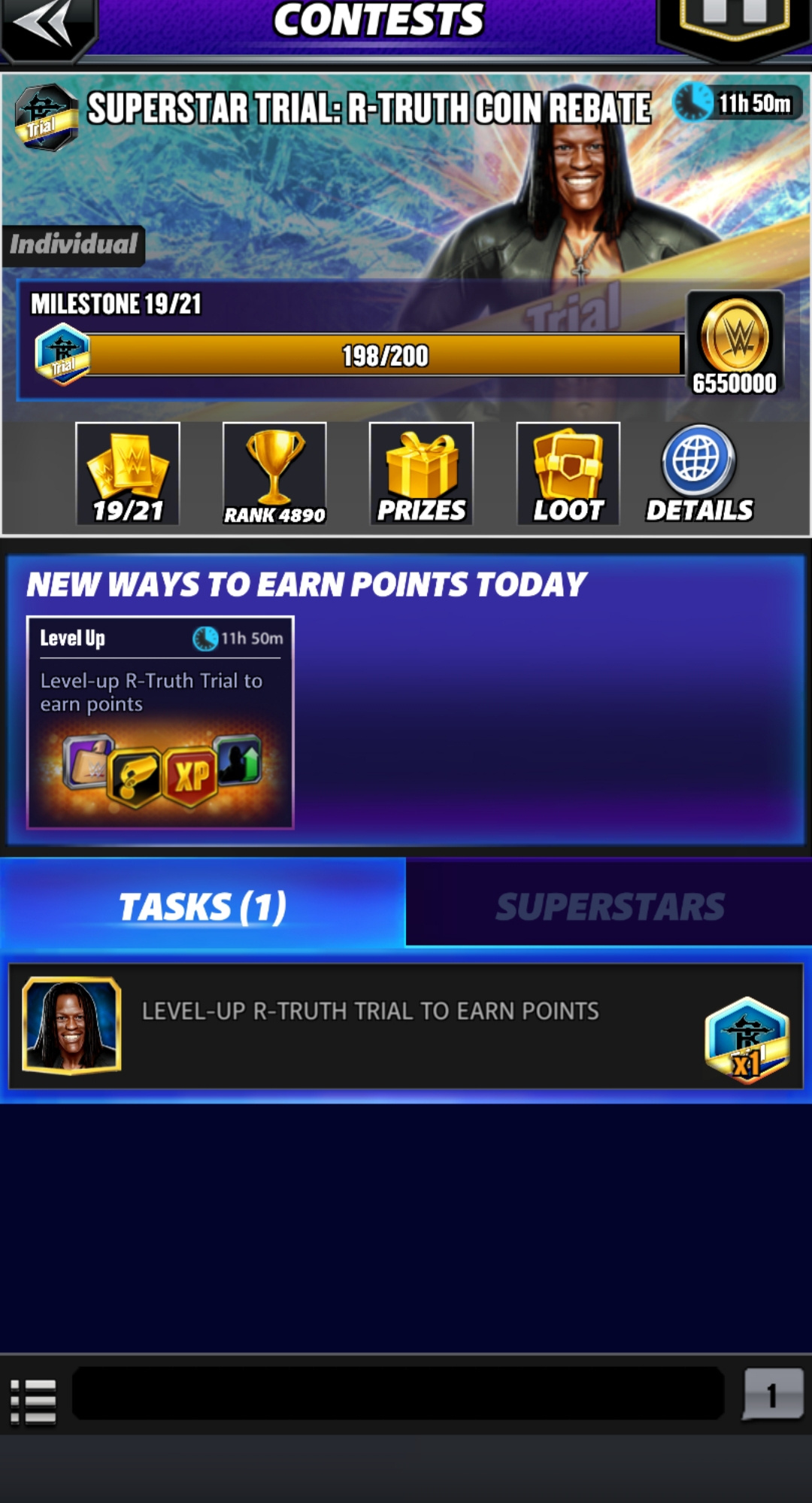This screenshot has height=1503, width=812.
Task: Select the Tasks (1) tab
Action: pos(203,905)
